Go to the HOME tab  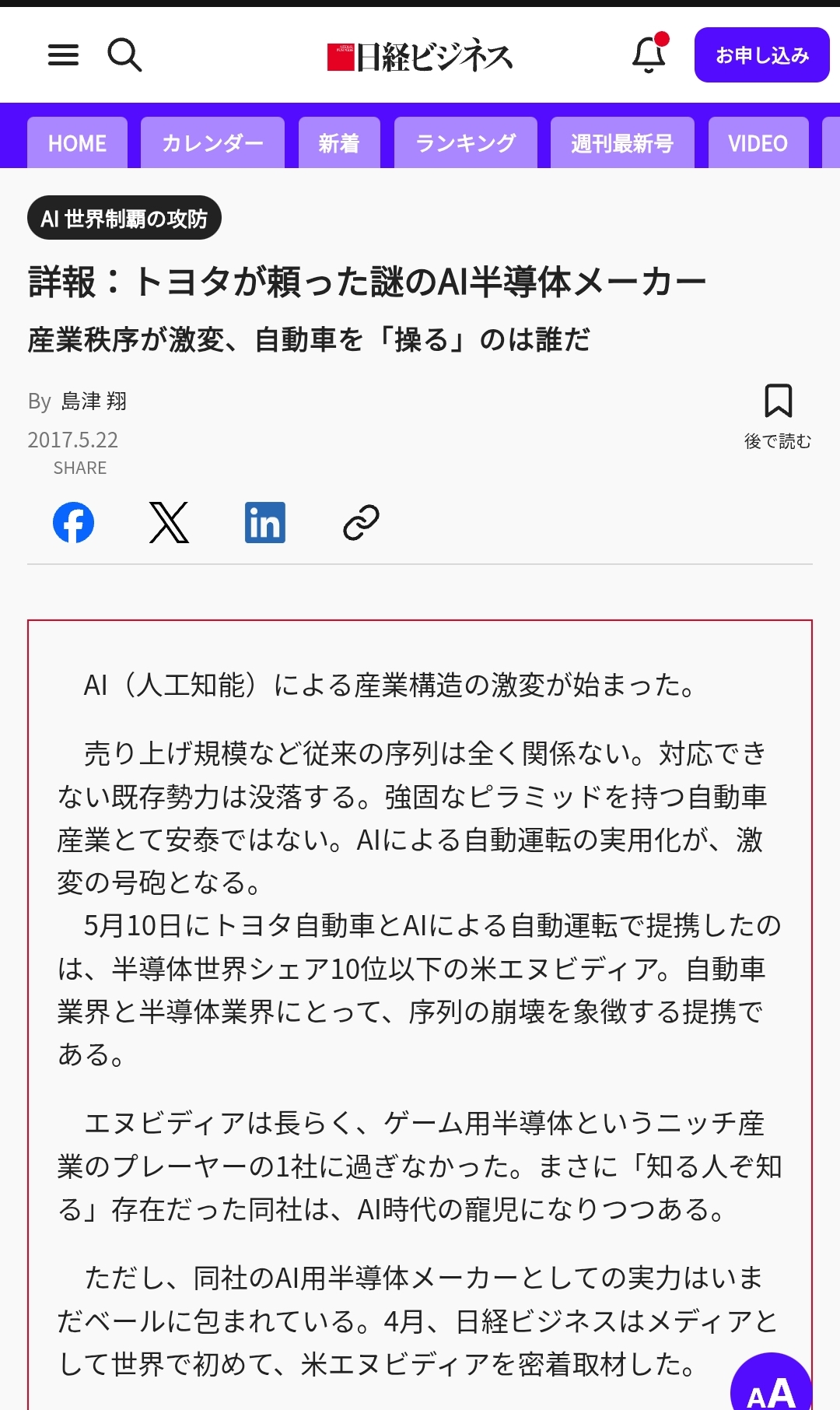tap(77, 143)
